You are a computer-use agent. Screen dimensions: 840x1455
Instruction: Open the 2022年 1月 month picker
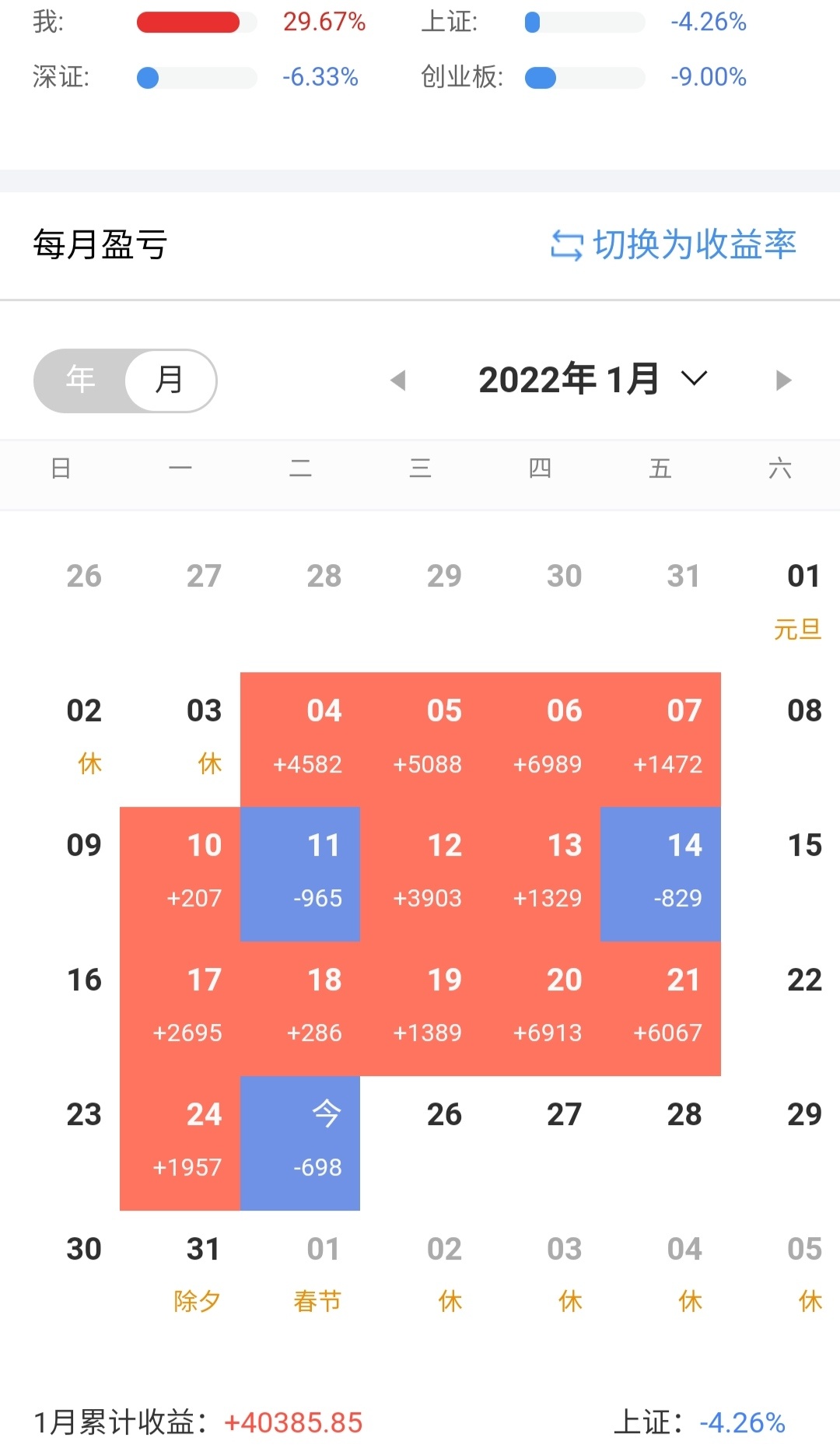[x=593, y=380]
